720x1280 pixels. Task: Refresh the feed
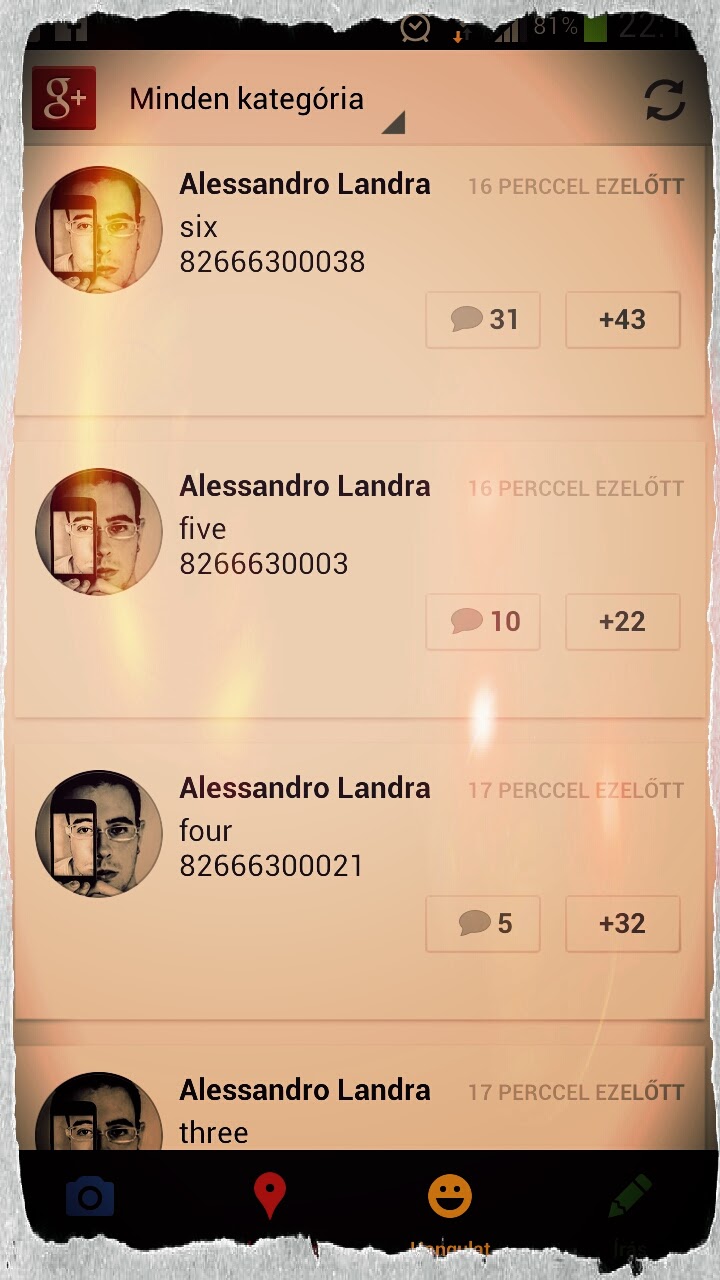click(665, 100)
